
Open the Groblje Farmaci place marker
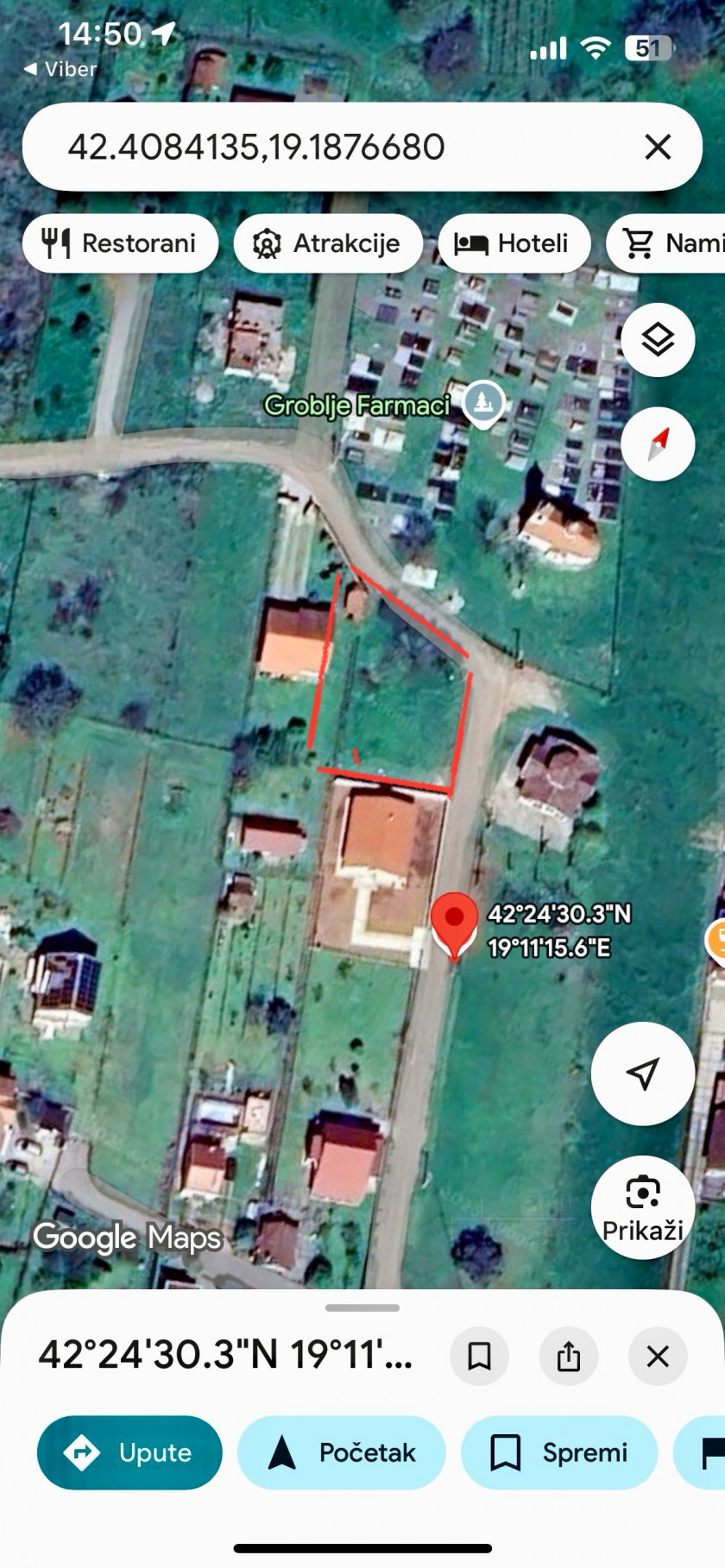pos(482,402)
